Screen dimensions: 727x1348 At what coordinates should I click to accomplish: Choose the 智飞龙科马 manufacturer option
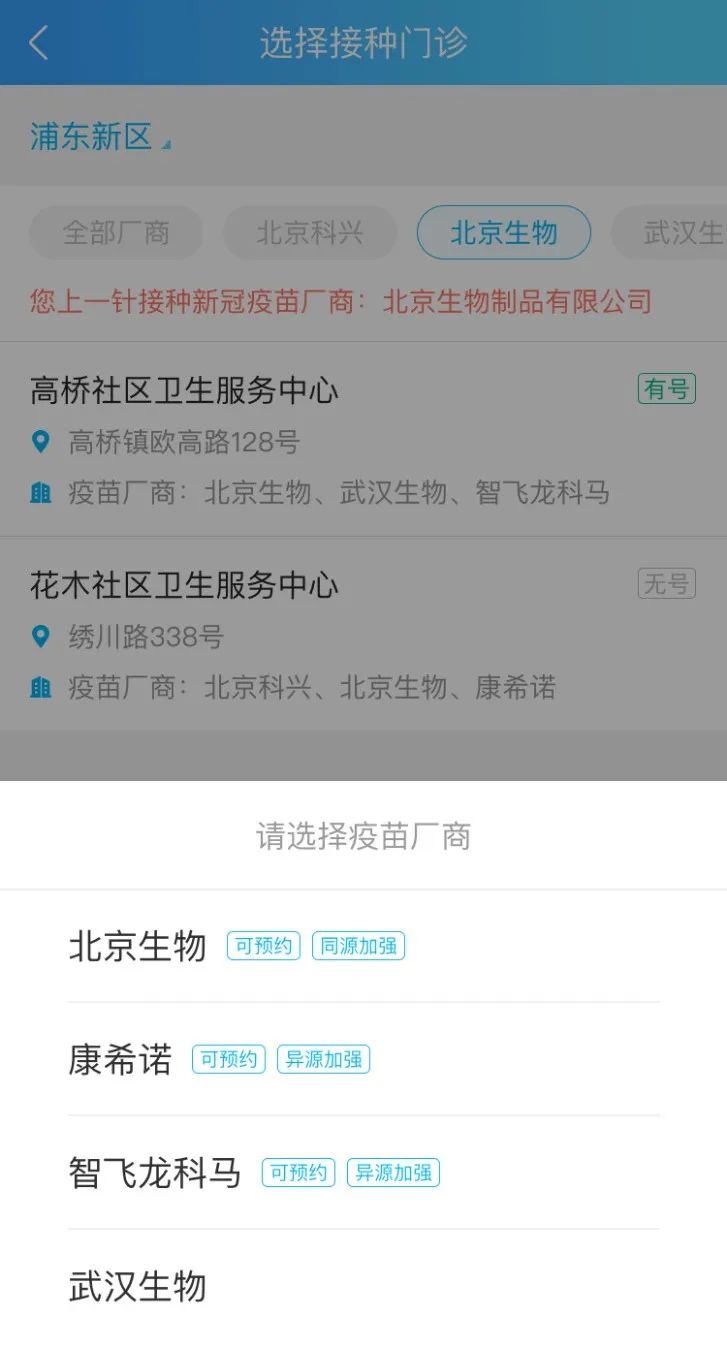pos(153,1173)
